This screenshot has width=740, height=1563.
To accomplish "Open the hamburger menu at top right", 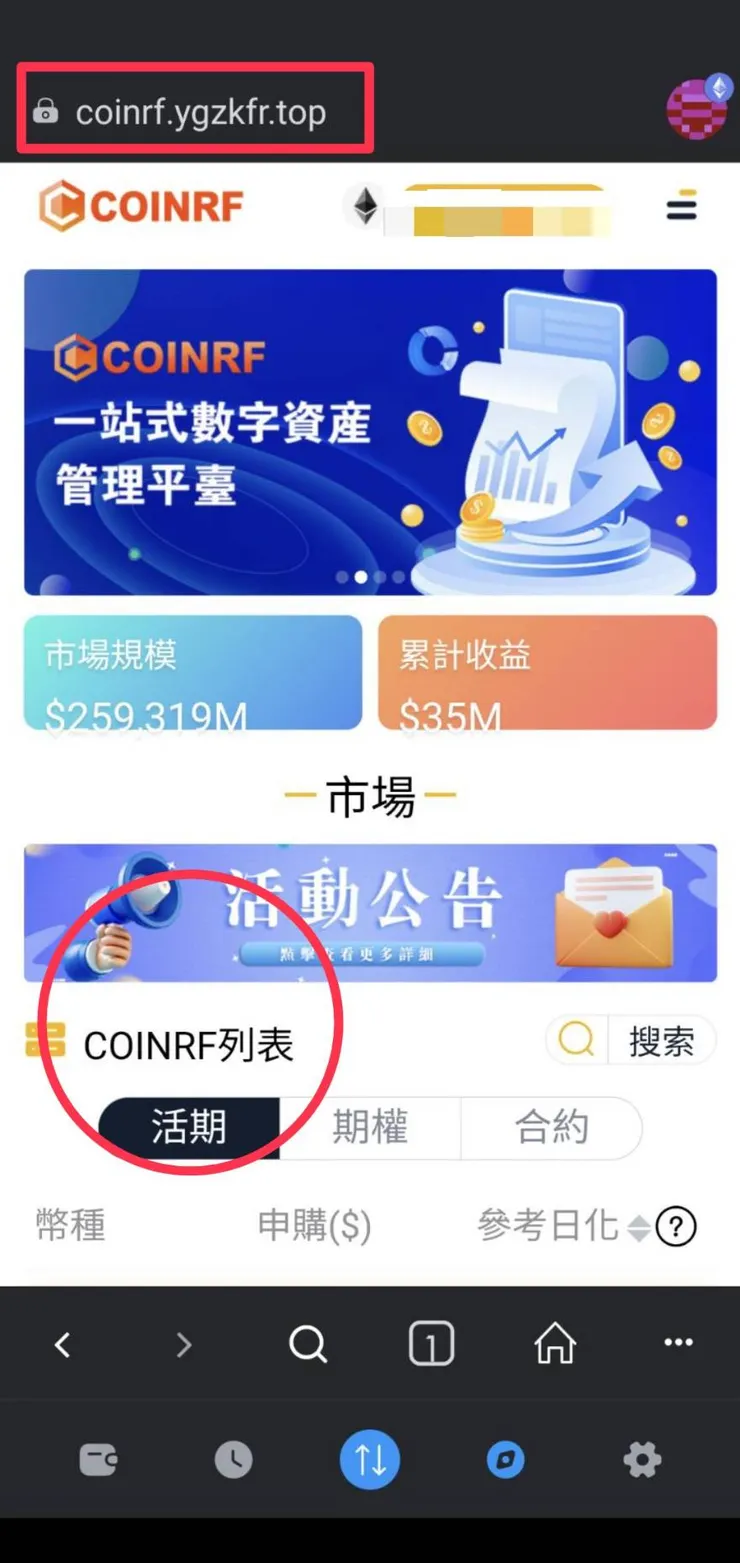I will point(681,207).
